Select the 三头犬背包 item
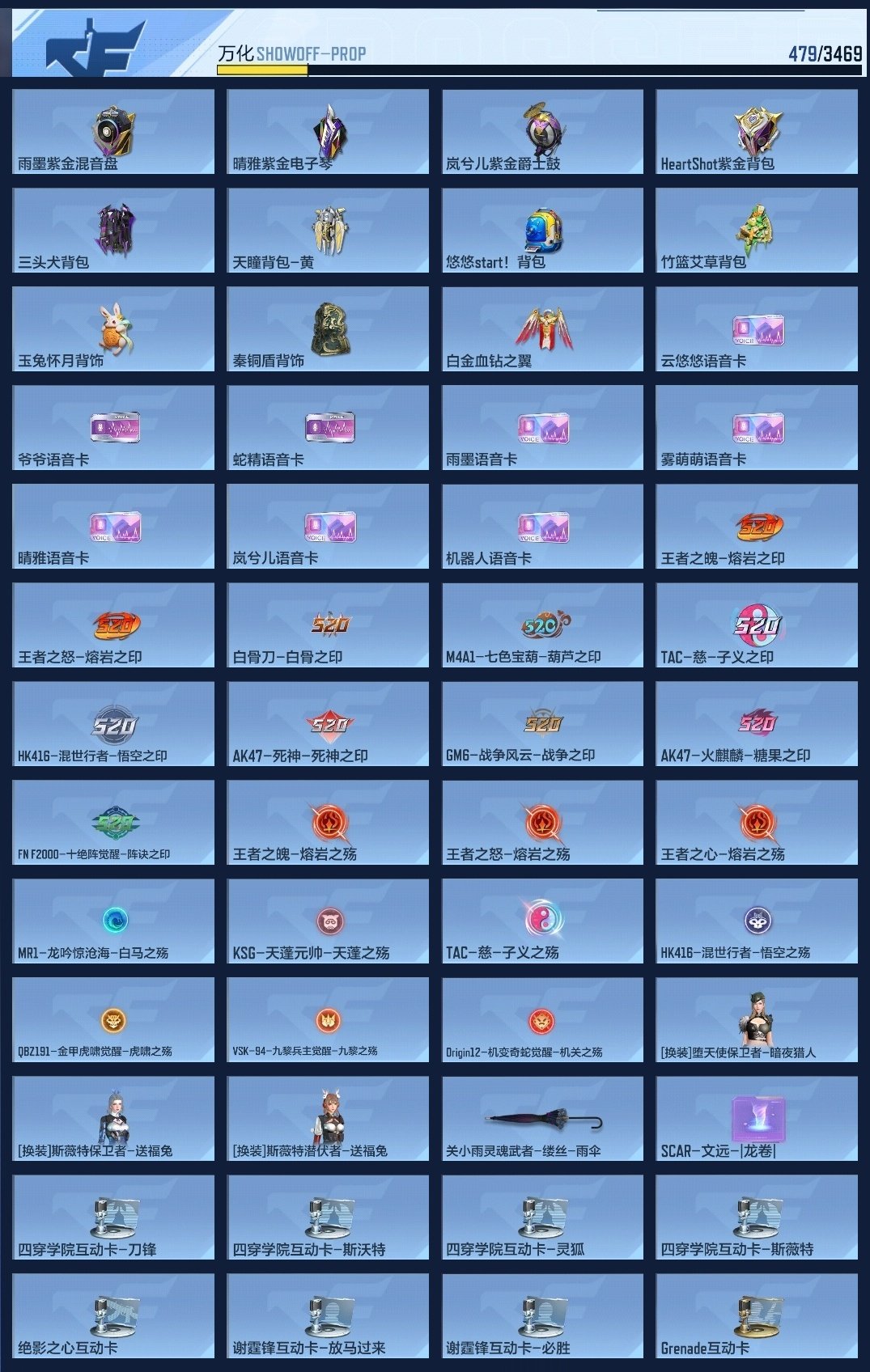 pyautogui.click(x=113, y=229)
